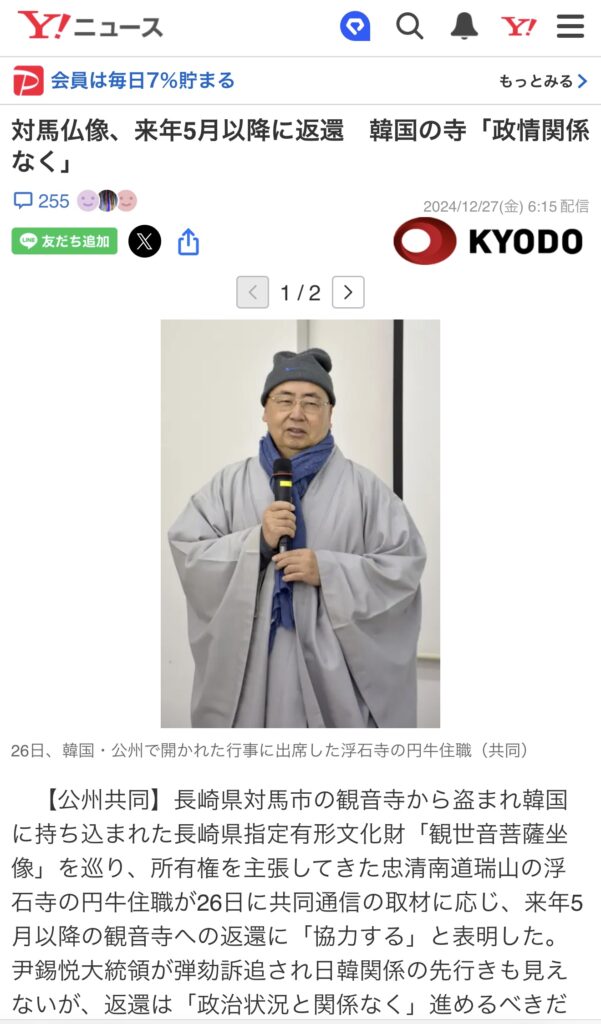The image size is (601, 1024).
Task: Go to the previous photo
Action: tap(253, 292)
